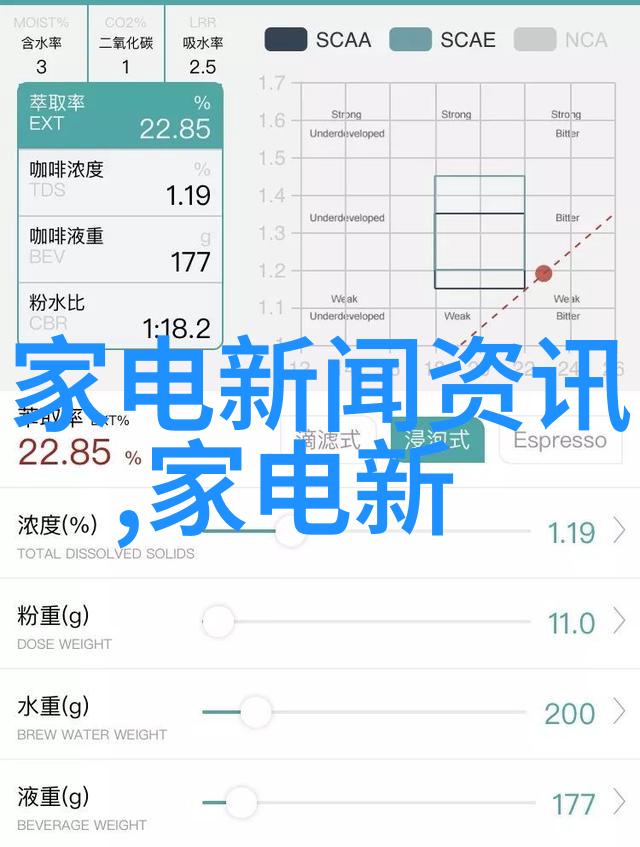Toggle the SCAA chart standard
Viewport: 640px width, 847px height.
tap(317, 40)
